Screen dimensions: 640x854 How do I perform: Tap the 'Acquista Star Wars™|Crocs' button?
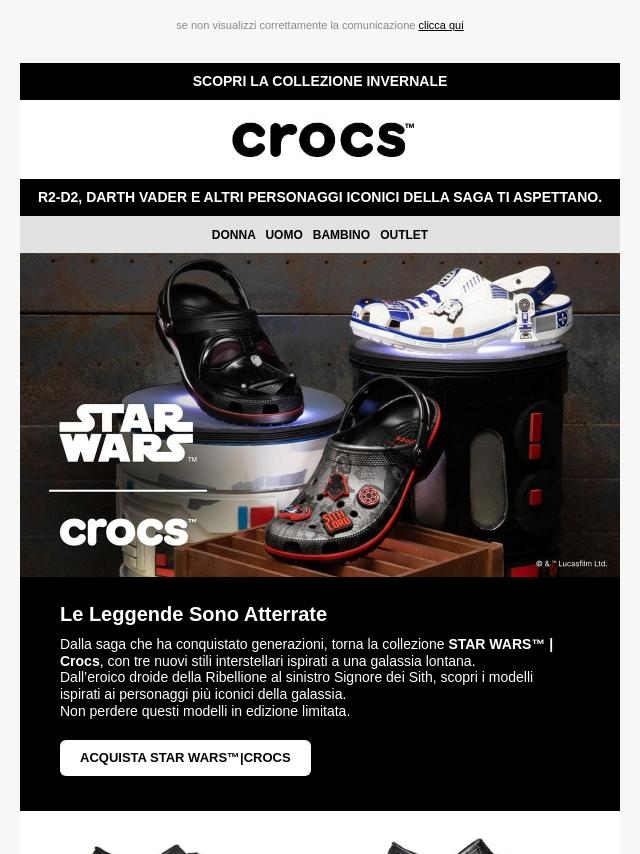pyautogui.click(x=185, y=758)
